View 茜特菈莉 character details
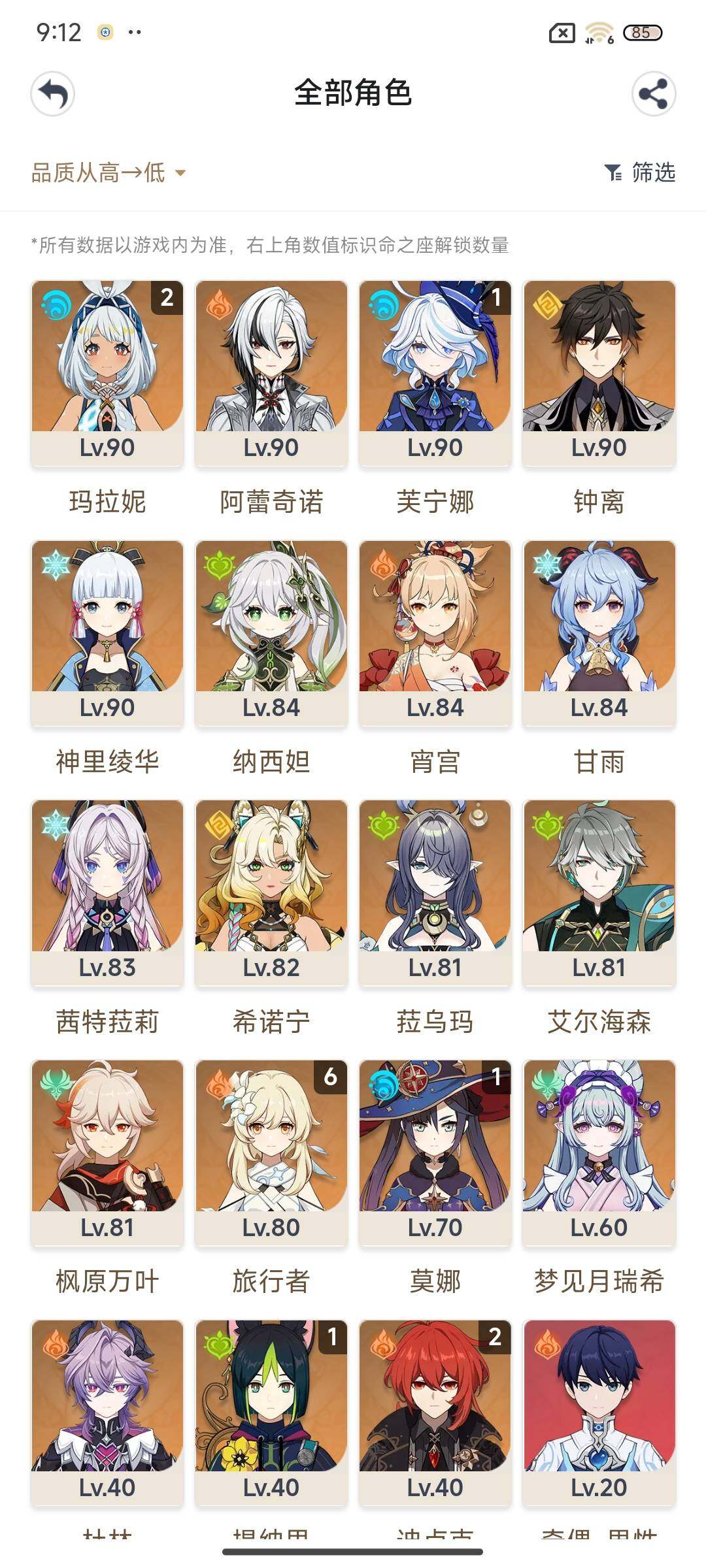This screenshot has width=706, height=1568. pos(107,892)
